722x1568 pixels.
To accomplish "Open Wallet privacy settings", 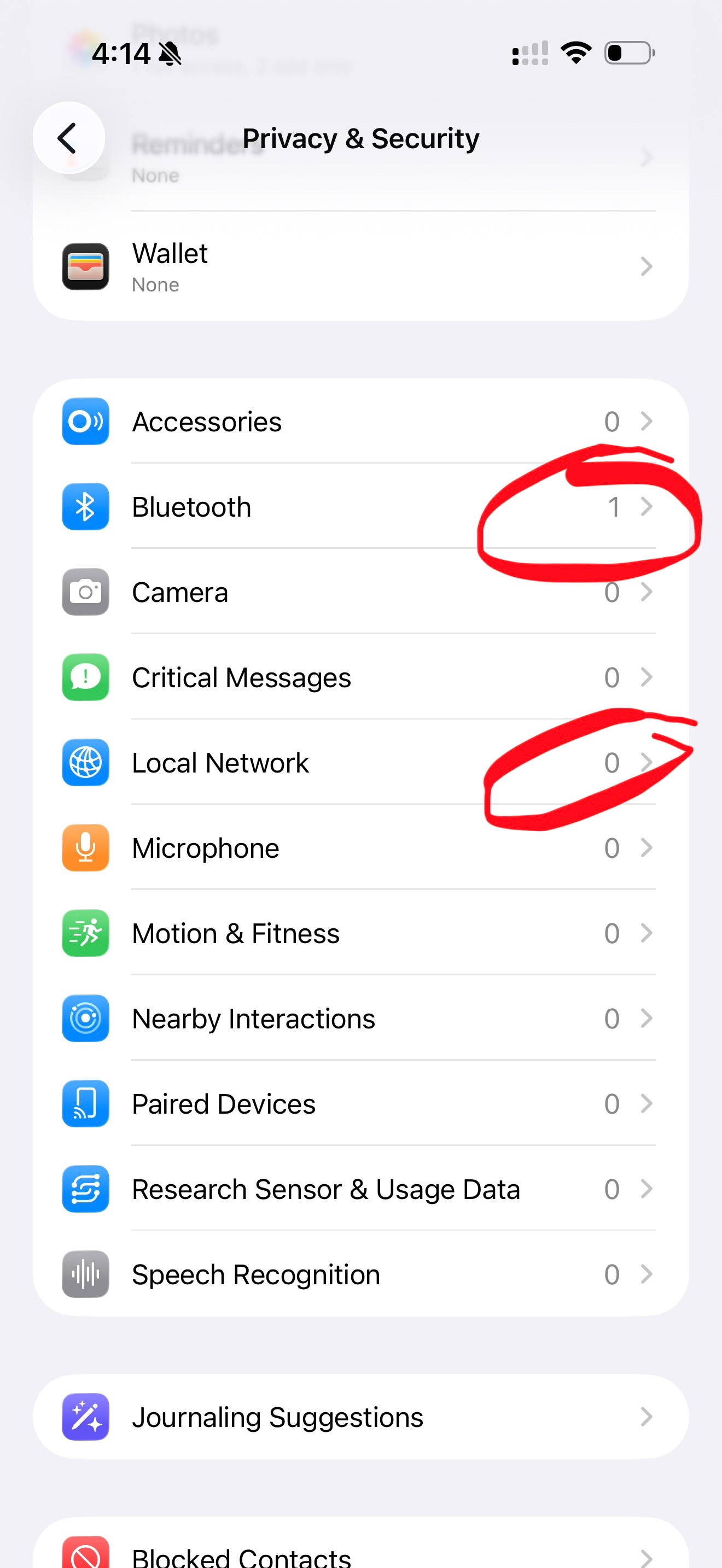I will pyautogui.click(x=360, y=267).
